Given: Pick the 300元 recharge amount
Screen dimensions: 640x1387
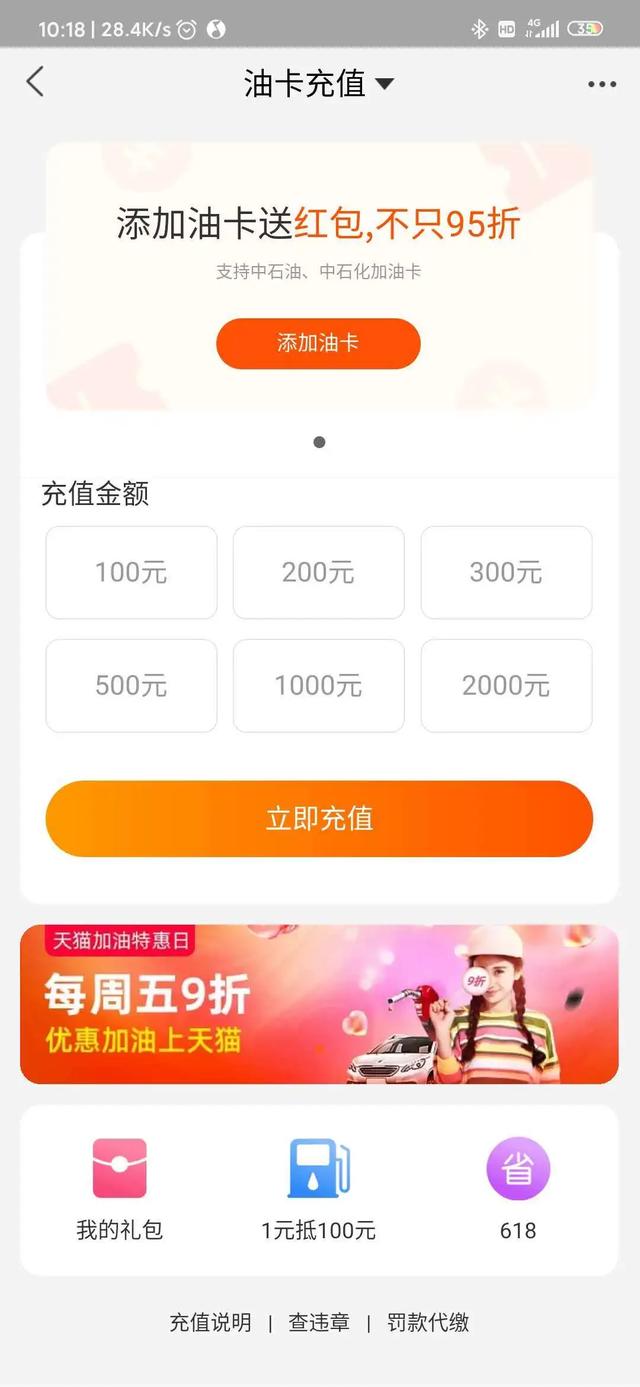Looking at the screenshot, I should (506, 572).
